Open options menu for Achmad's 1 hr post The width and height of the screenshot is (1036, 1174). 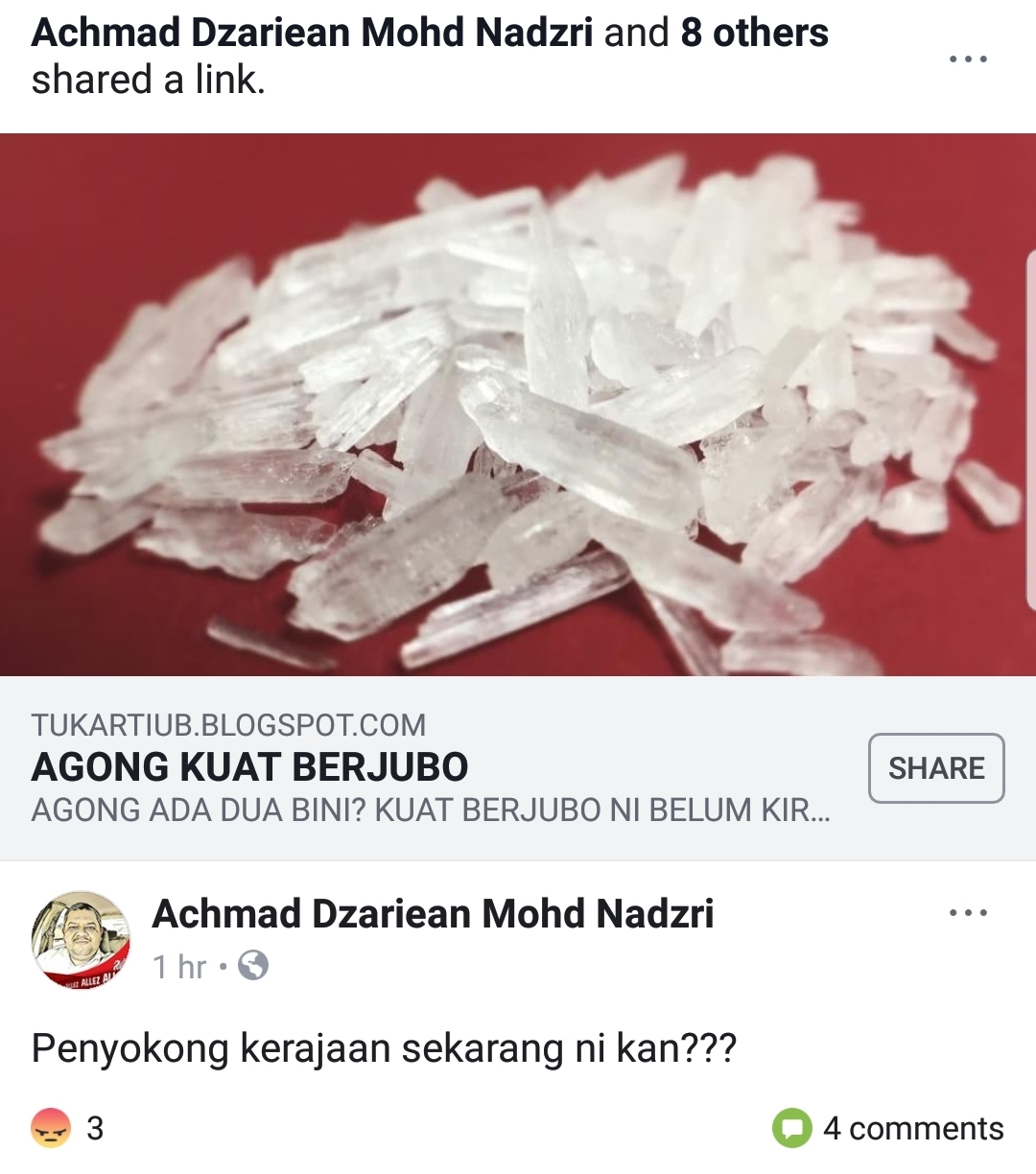(x=967, y=913)
